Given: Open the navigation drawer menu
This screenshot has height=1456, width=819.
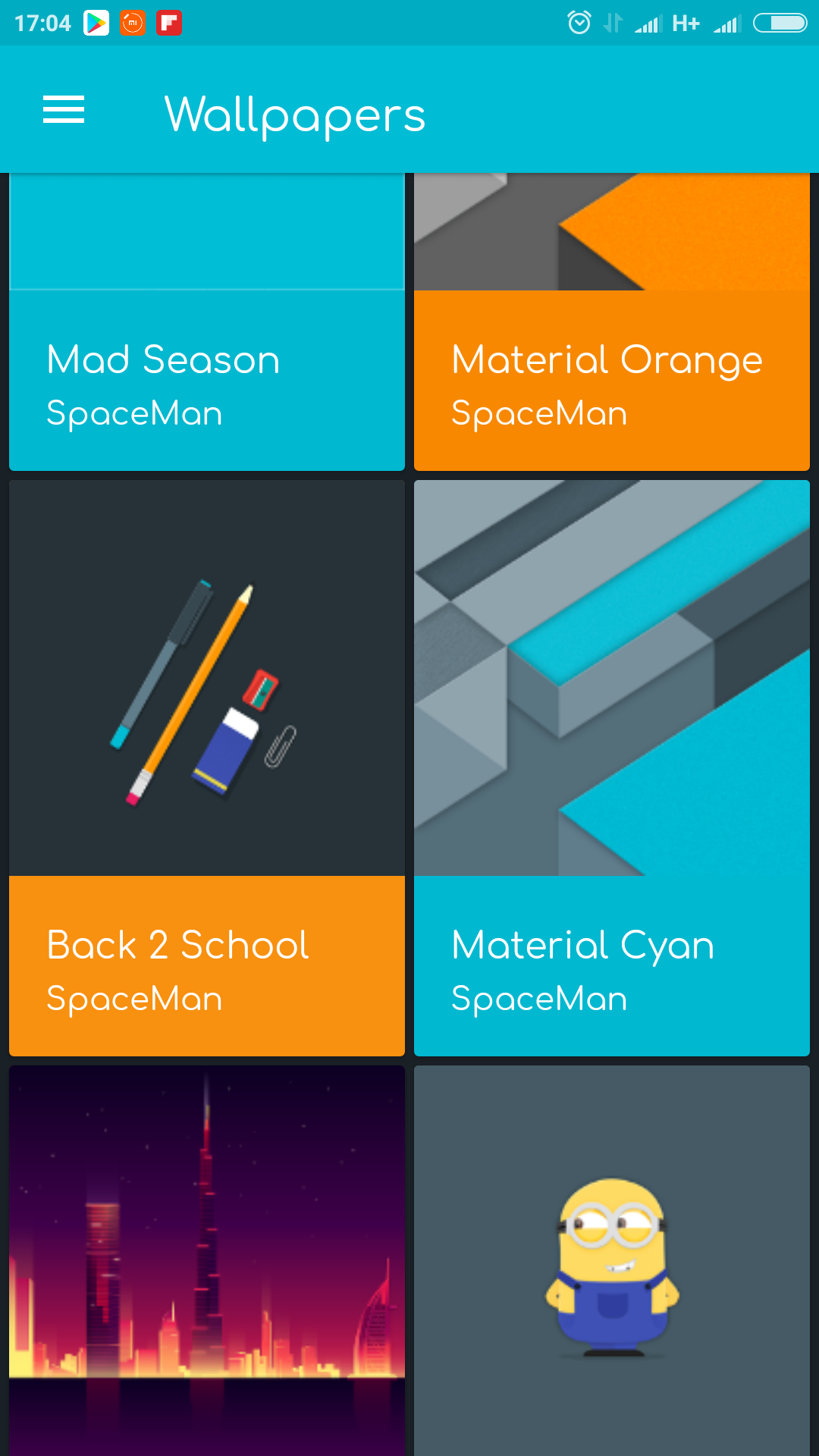Looking at the screenshot, I should (x=64, y=110).
